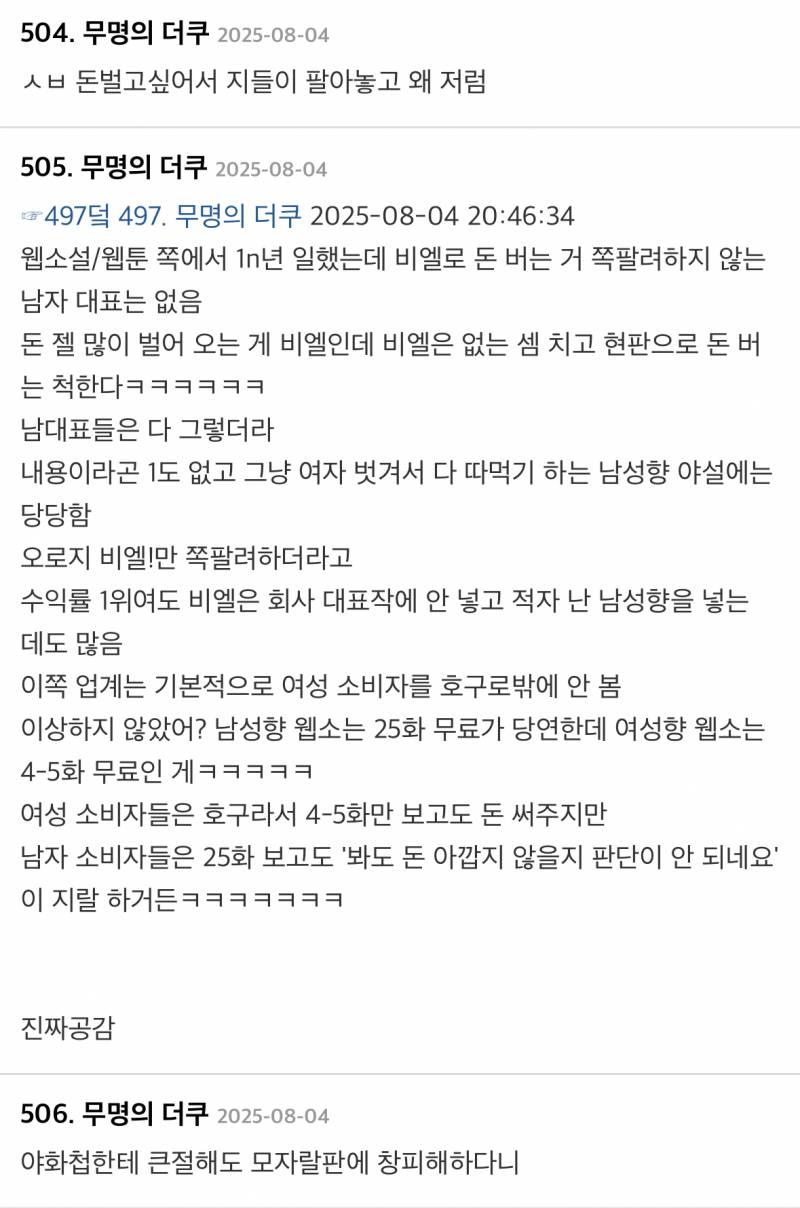Open the quoted reply link to 497덬
800x1208 pixels.
click(78, 215)
